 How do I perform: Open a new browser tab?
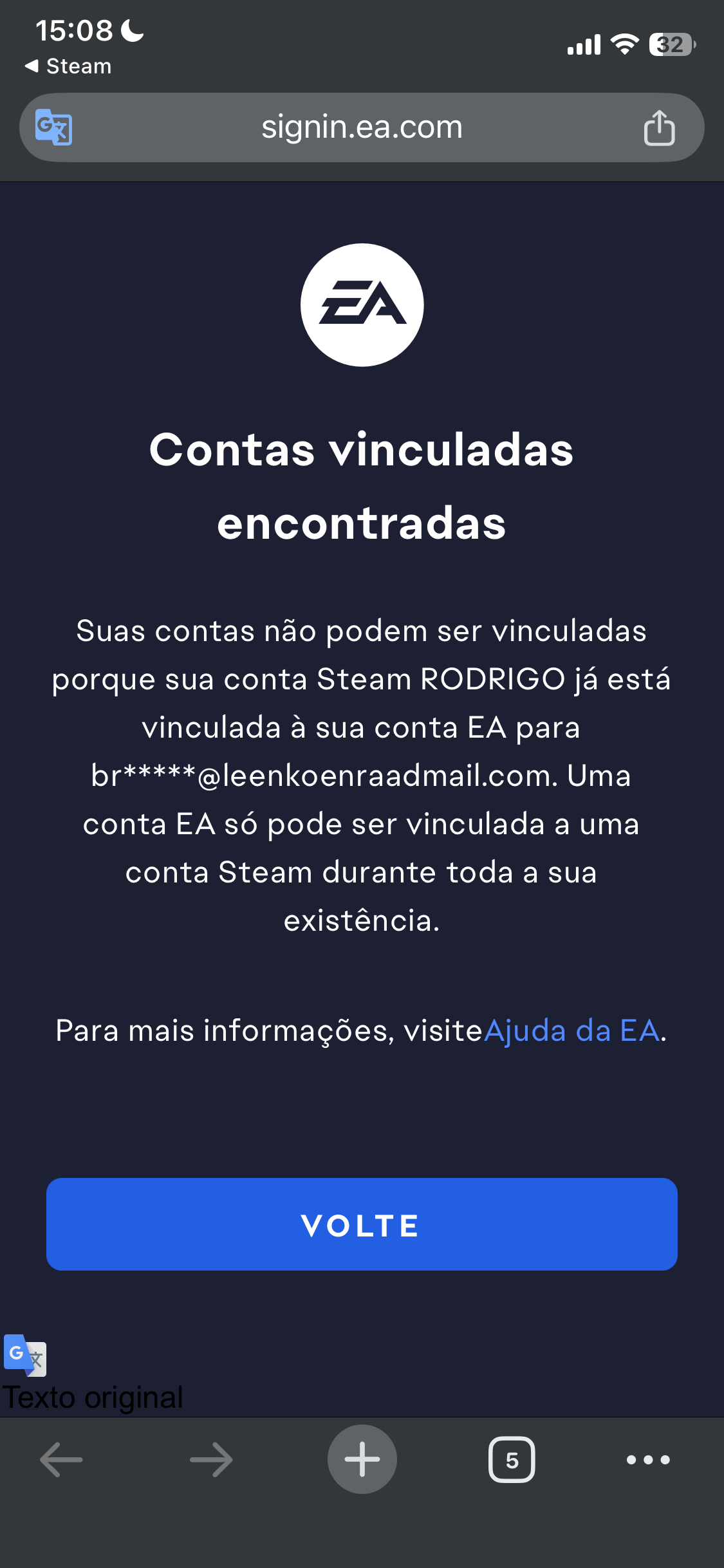point(362,1459)
